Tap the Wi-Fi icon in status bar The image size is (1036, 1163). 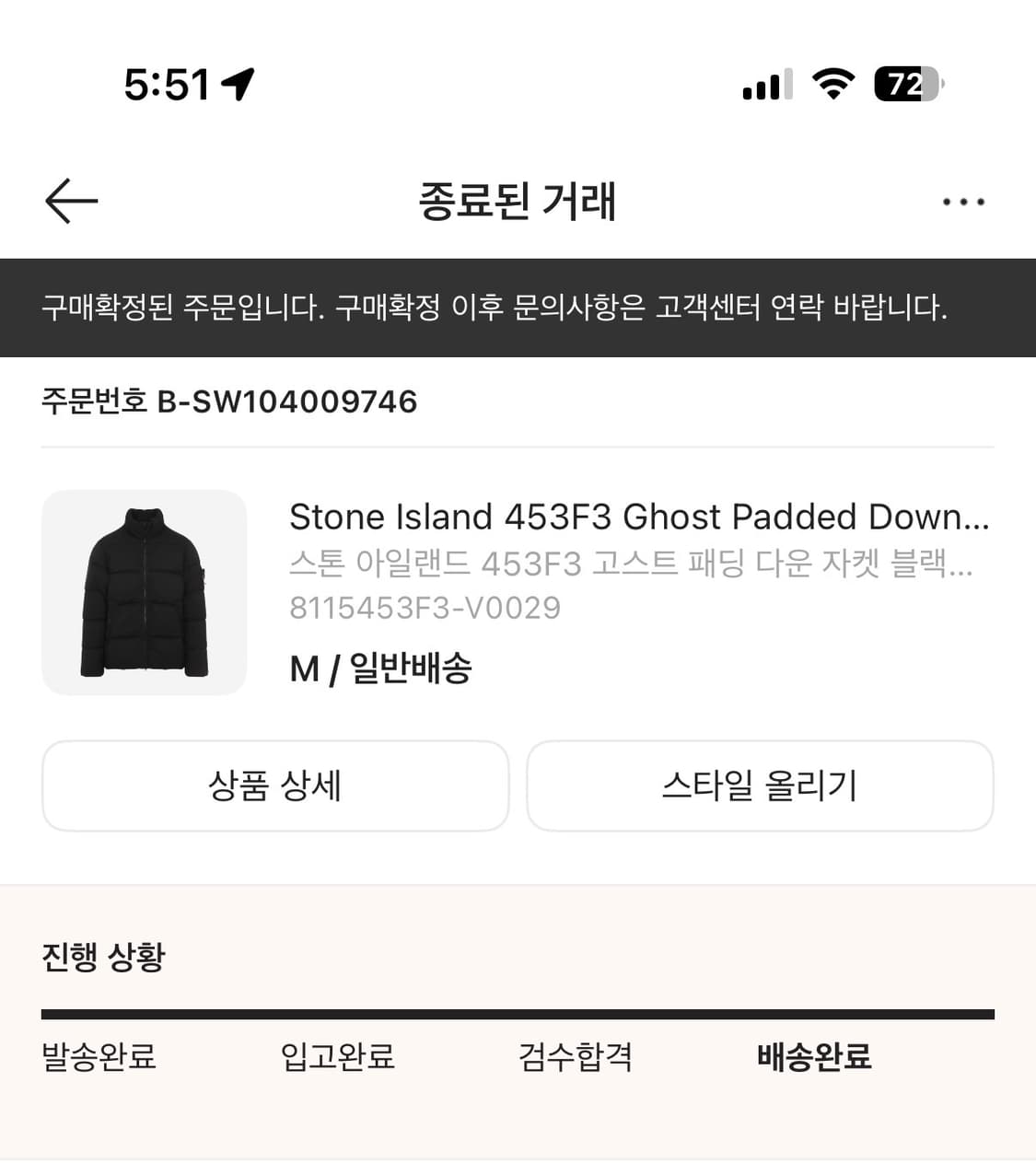(832, 85)
